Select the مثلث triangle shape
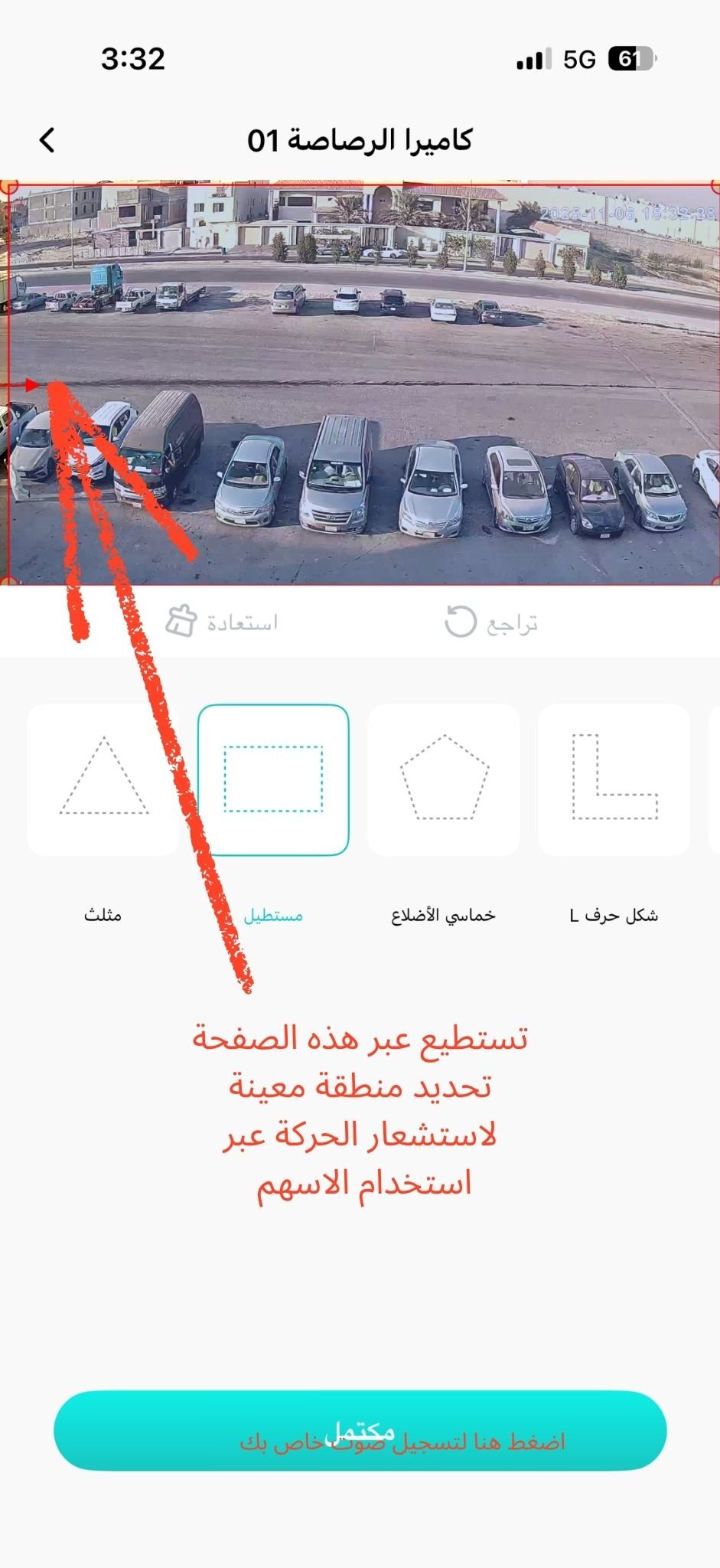Image resolution: width=720 pixels, height=1568 pixels. [103, 779]
